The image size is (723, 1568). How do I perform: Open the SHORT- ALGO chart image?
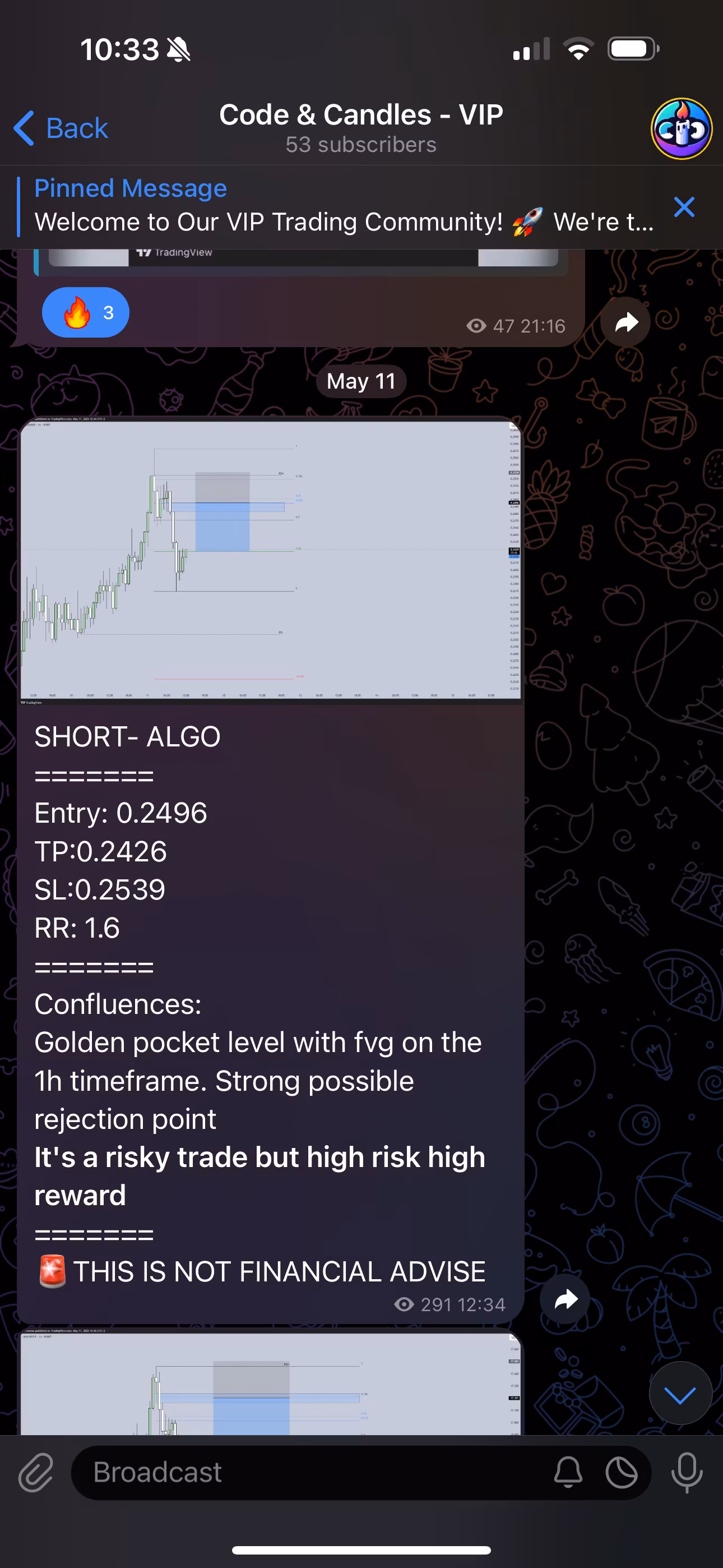pyautogui.click(x=271, y=560)
